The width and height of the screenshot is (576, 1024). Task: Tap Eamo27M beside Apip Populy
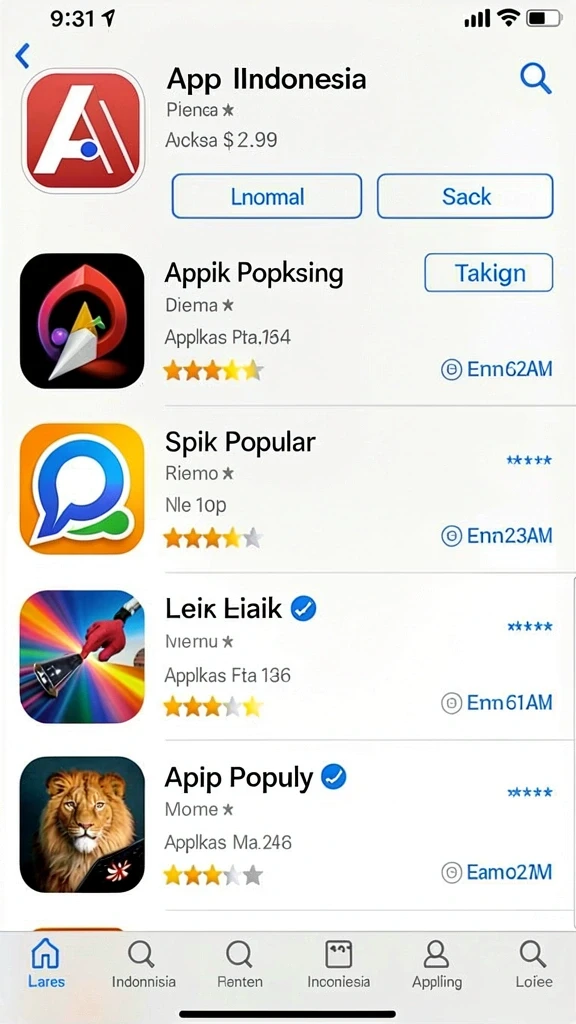click(x=497, y=872)
